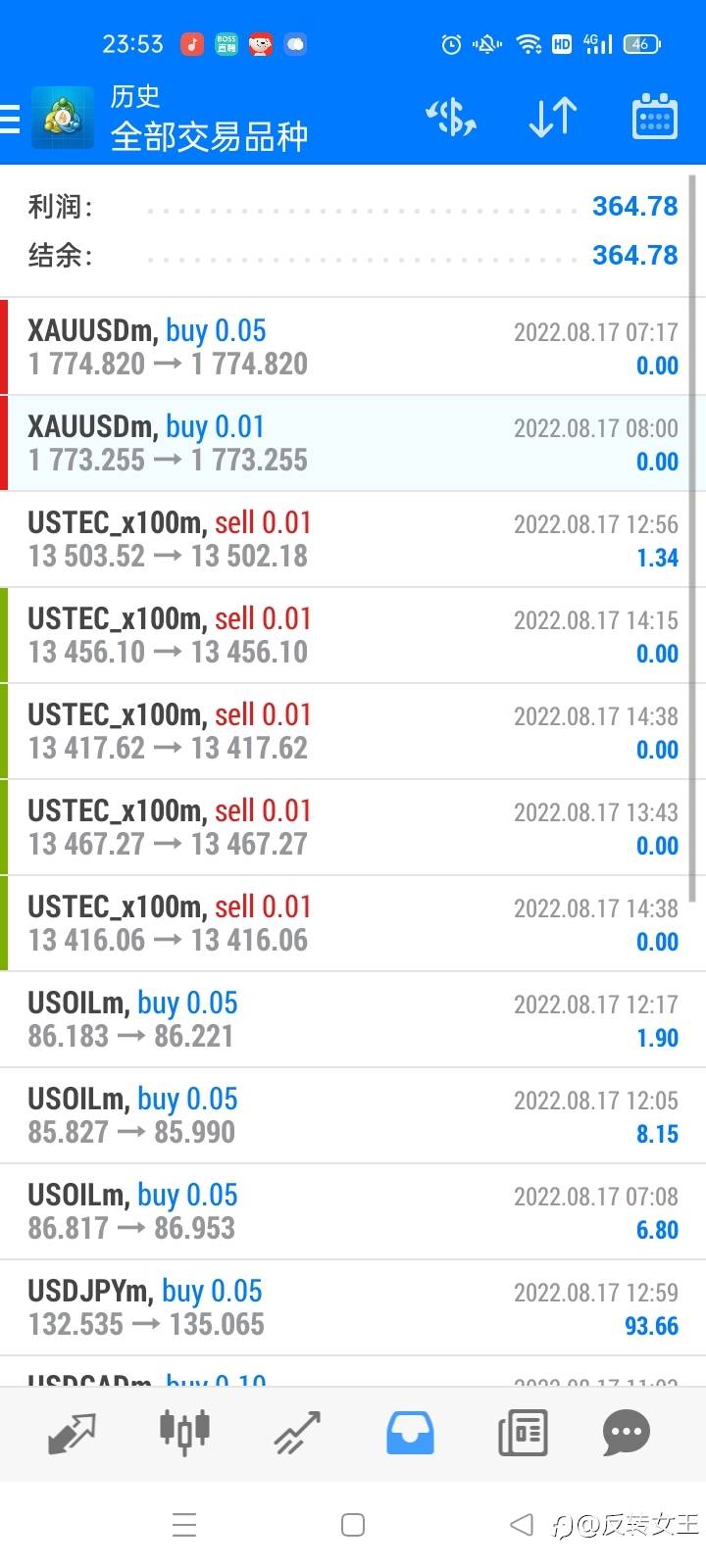
Task: Open the calendar date range picker
Action: [654, 118]
